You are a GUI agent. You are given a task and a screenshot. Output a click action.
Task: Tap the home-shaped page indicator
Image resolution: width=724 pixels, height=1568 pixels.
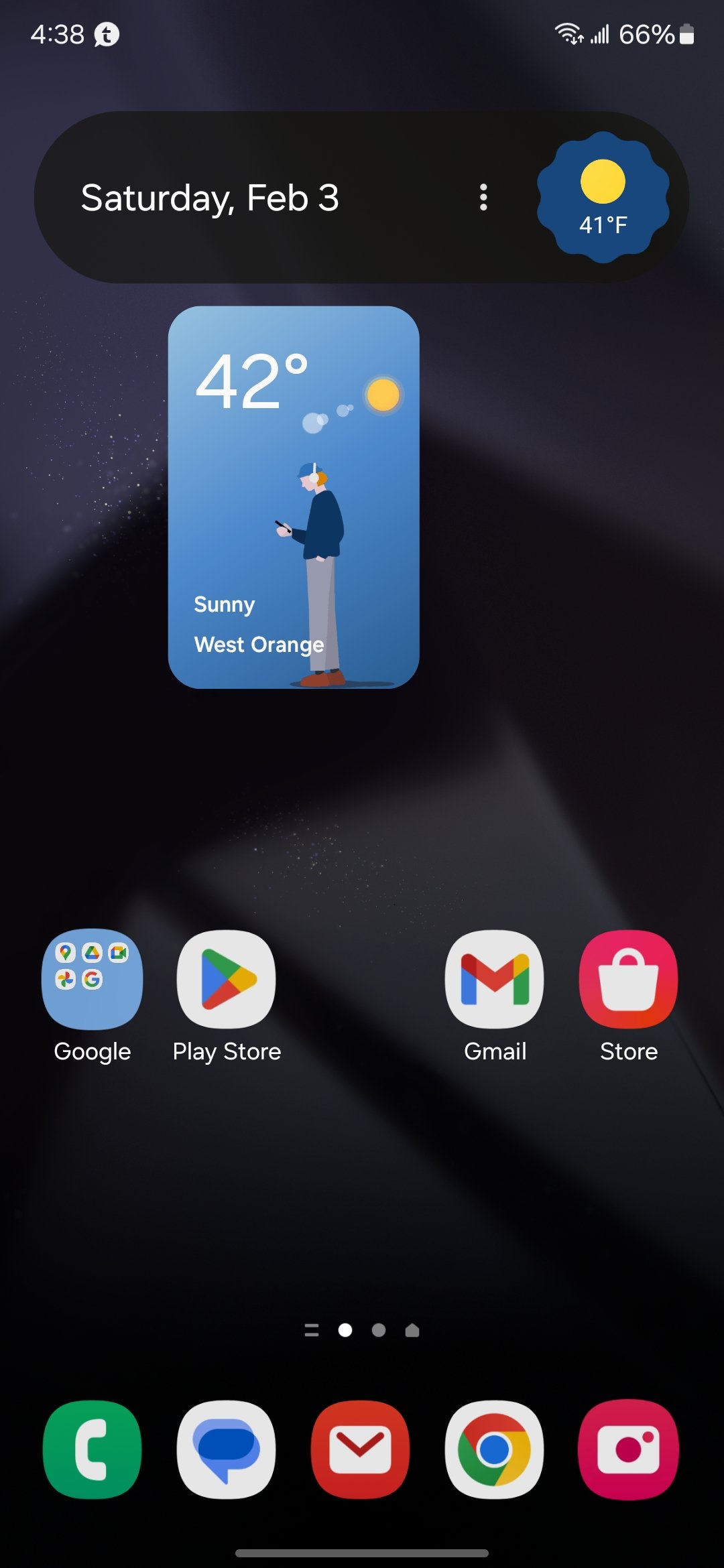click(412, 1330)
